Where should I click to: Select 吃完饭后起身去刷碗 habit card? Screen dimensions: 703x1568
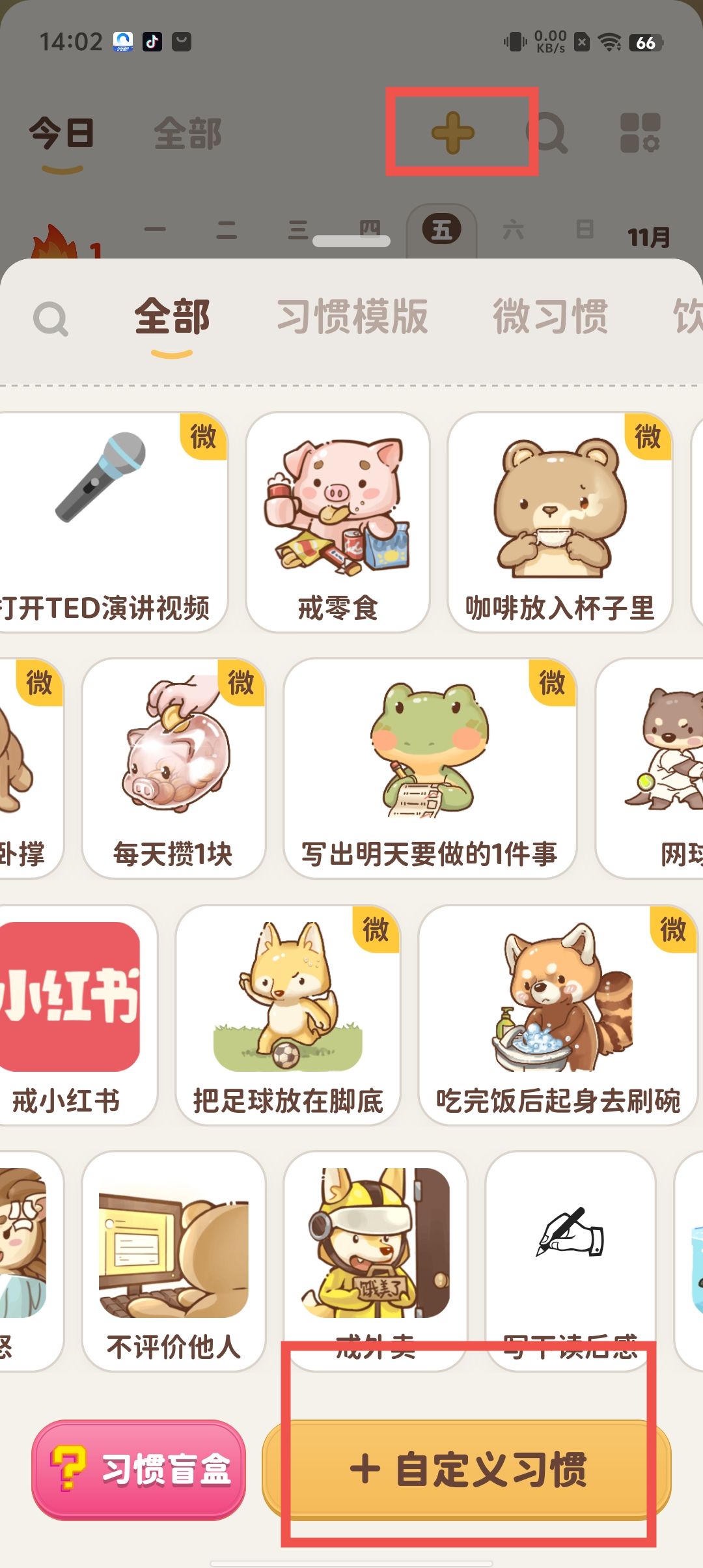(x=558, y=1015)
